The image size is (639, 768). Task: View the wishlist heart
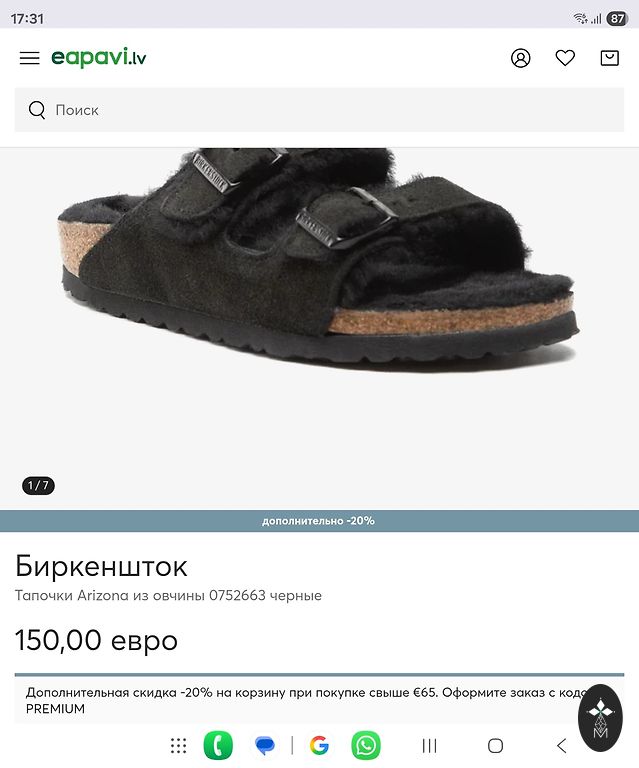pyautogui.click(x=565, y=58)
